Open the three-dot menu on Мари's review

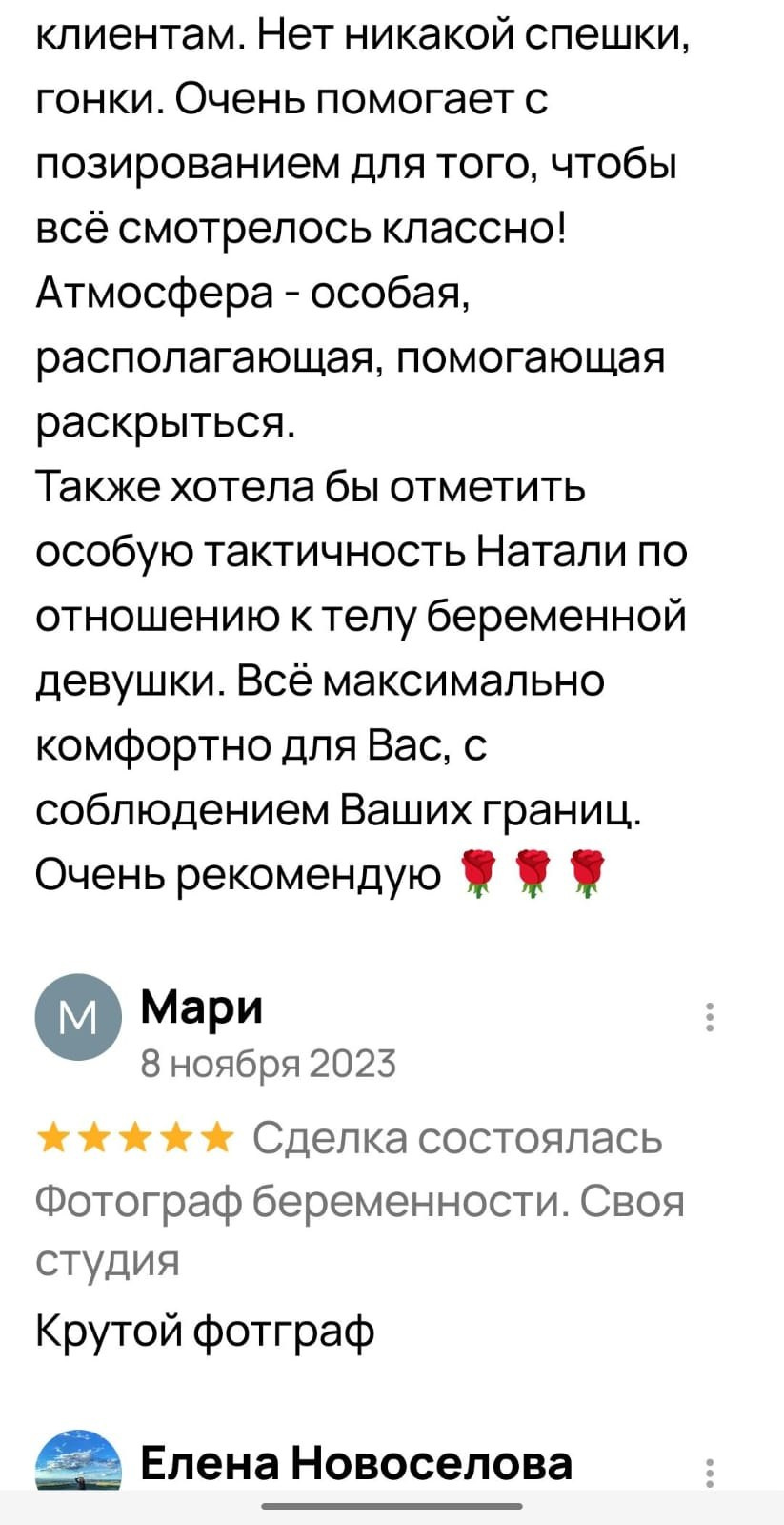tap(710, 1018)
